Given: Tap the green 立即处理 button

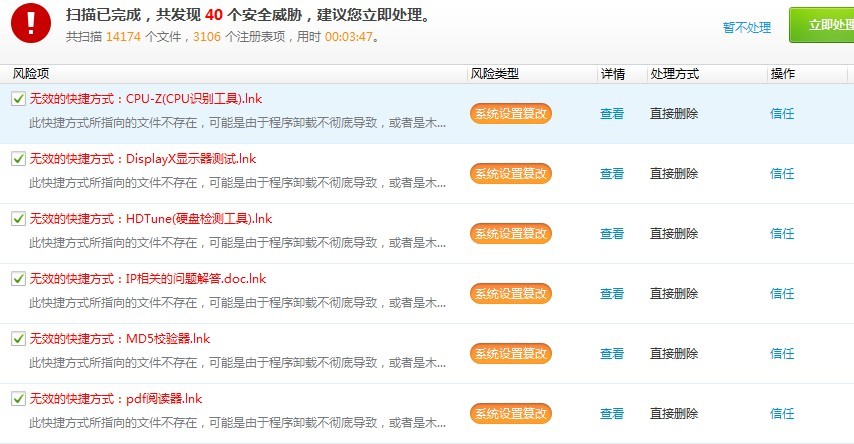Looking at the screenshot, I should 822,25.
